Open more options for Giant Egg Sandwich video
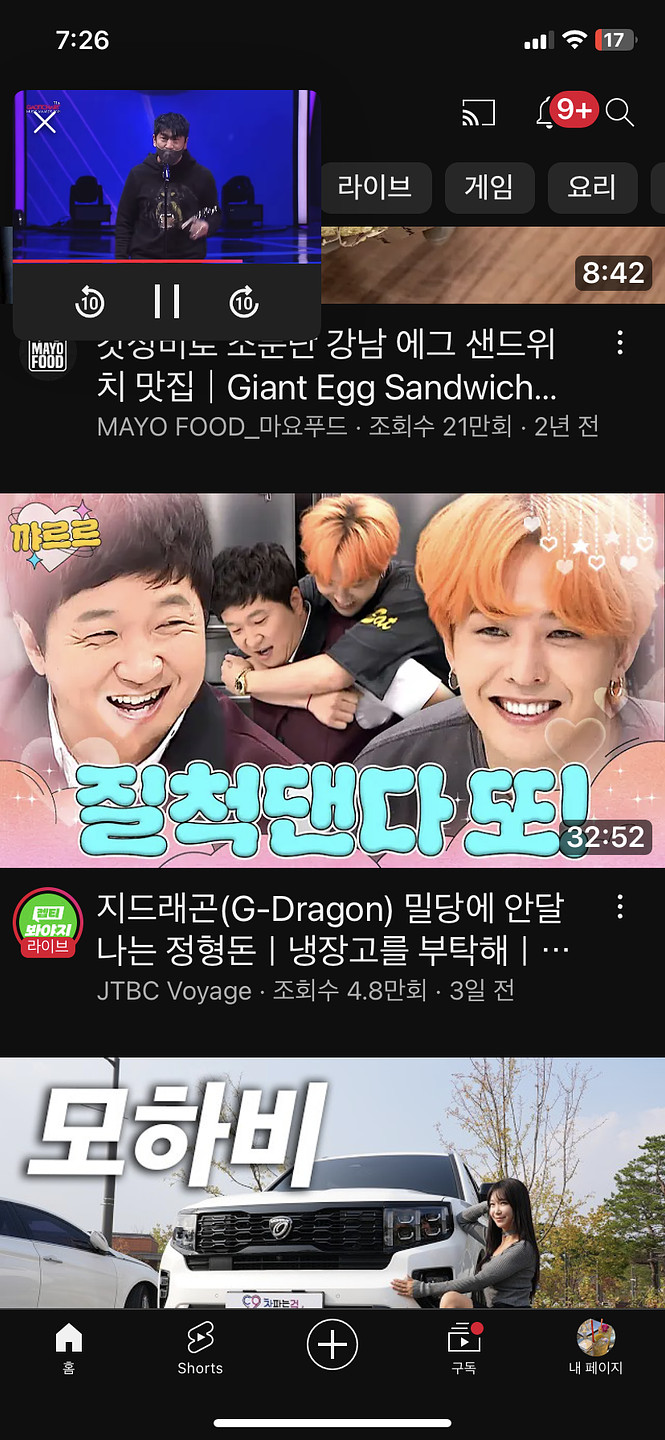This screenshot has width=665, height=1440. click(x=620, y=343)
